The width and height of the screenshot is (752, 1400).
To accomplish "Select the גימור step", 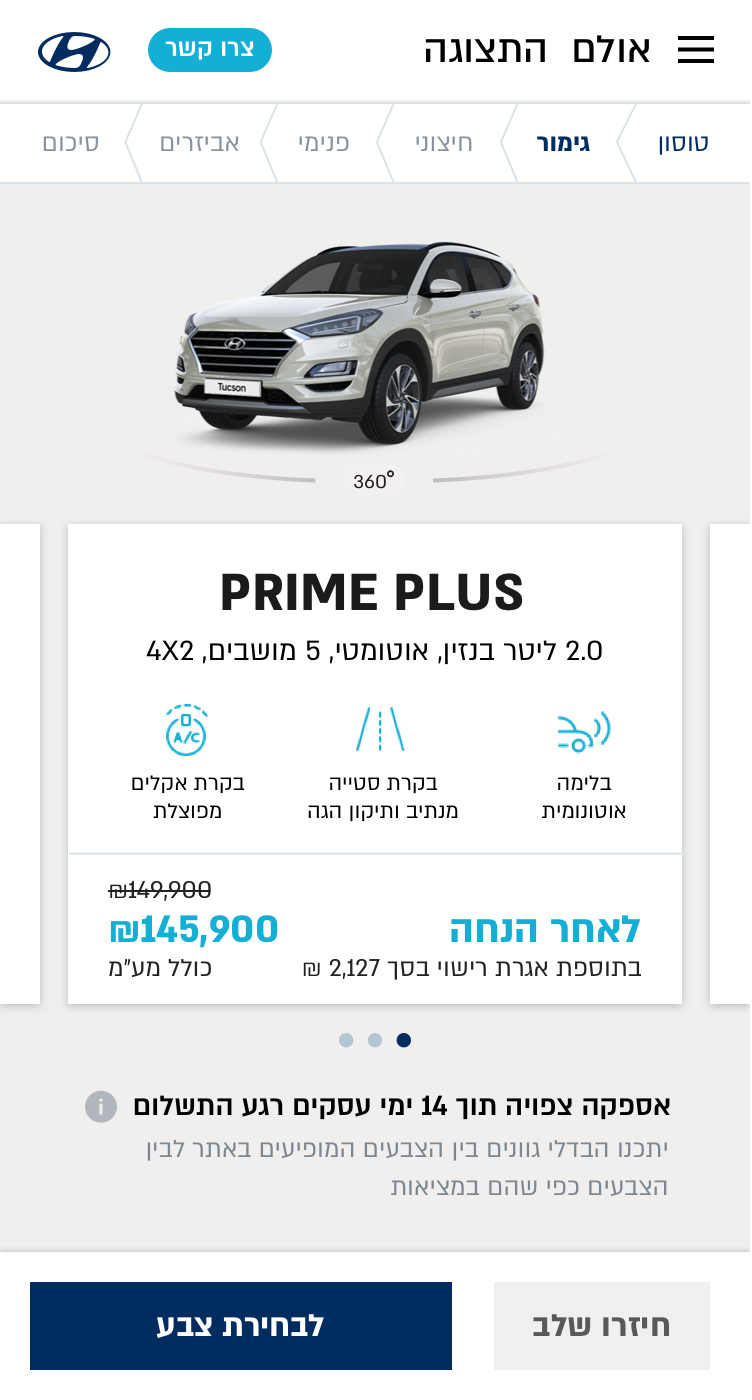I will pyautogui.click(x=563, y=143).
